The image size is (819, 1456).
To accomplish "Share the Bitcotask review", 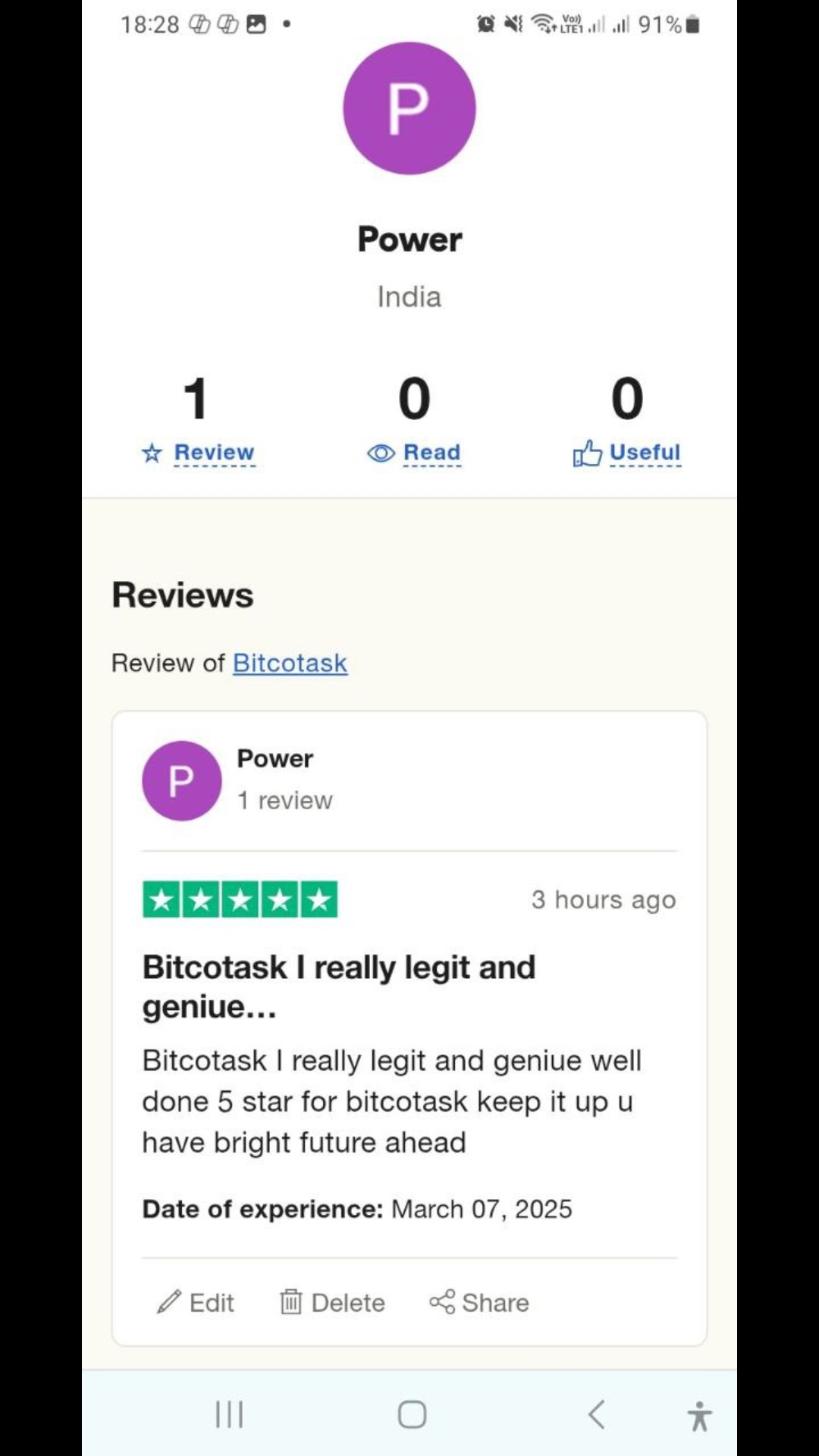I will click(x=479, y=1303).
